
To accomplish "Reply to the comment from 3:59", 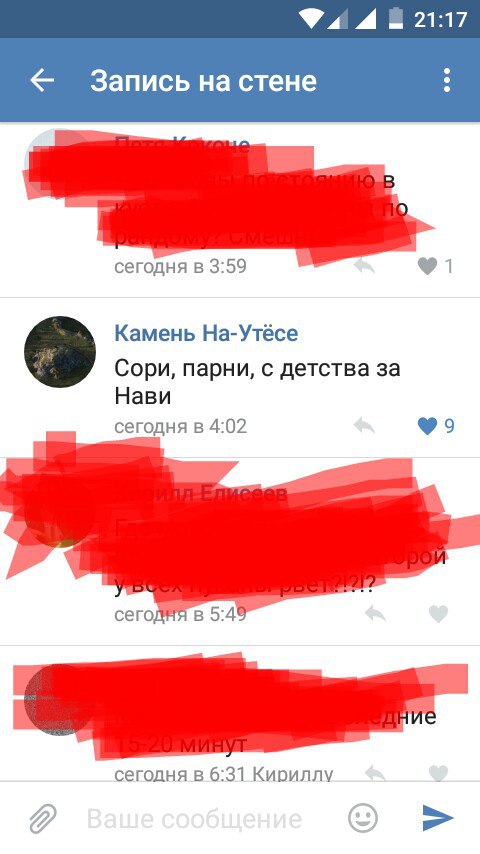I will point(364,266).
